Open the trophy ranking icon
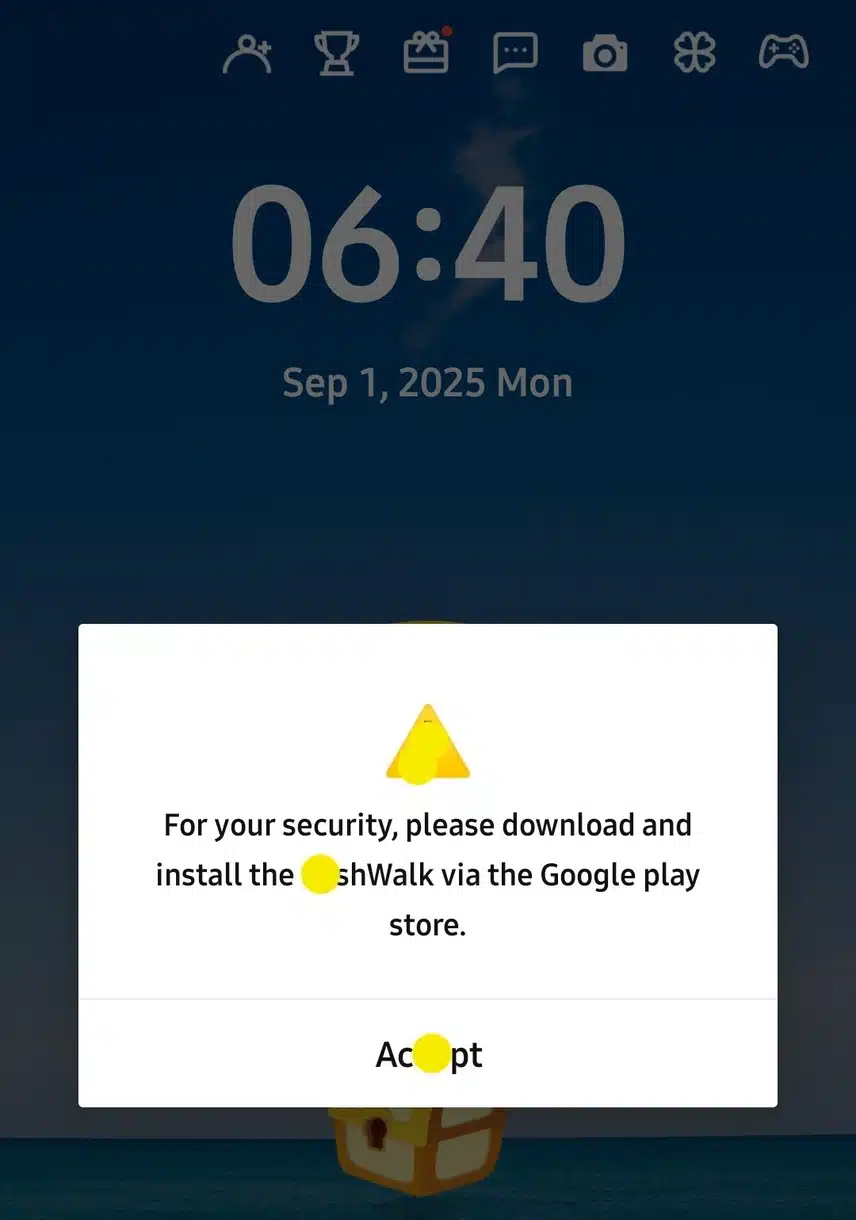The image size is (856, 1220). coord(337,54)
